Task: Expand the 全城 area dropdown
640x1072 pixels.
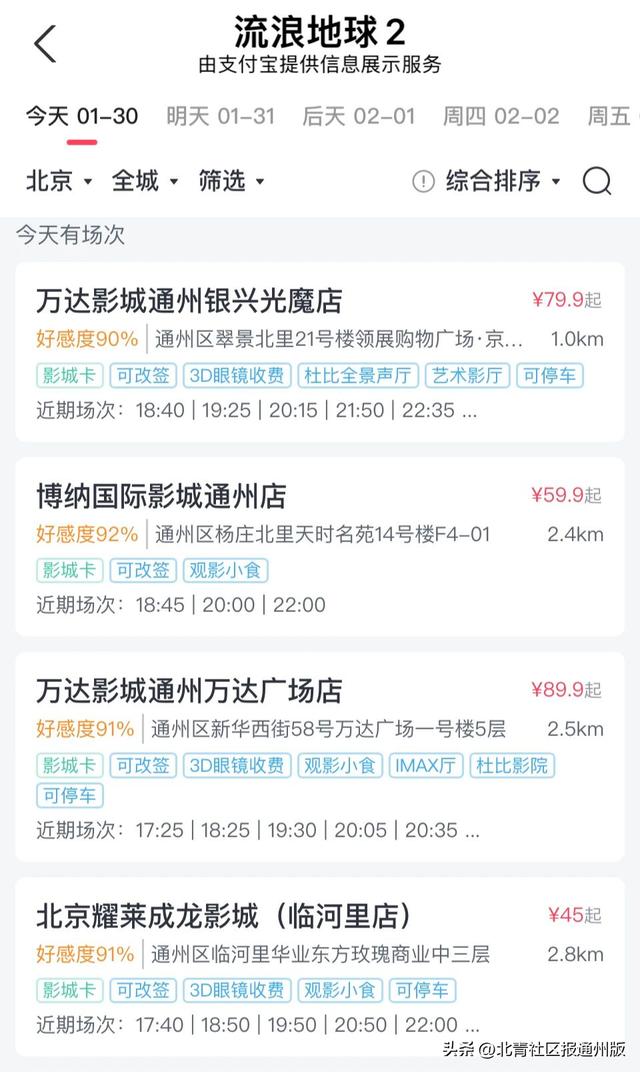Action: (145, 181)
